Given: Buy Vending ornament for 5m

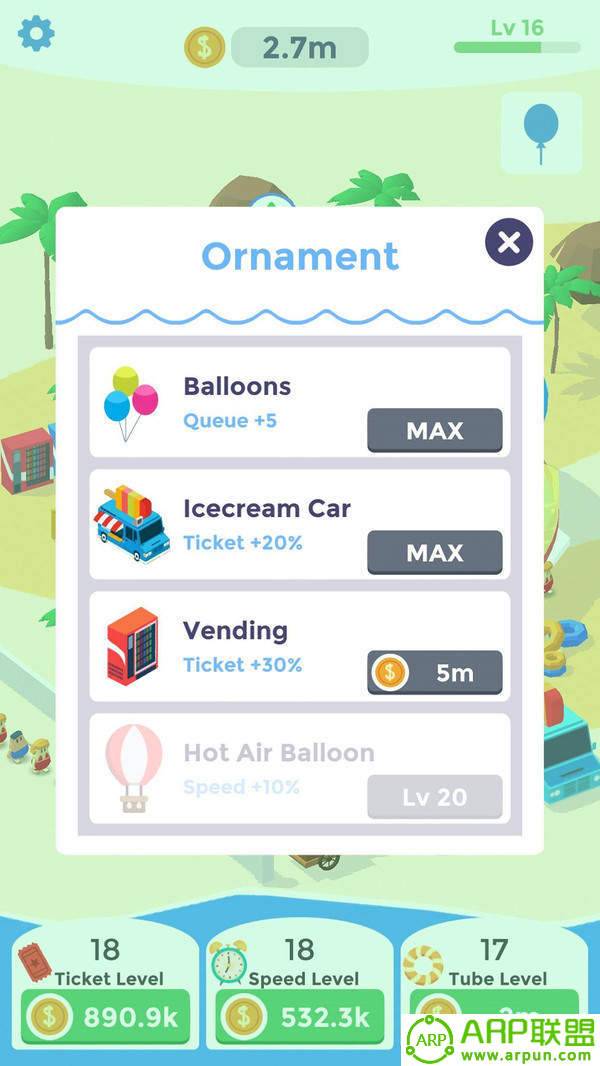Looking at the screenshot, I should (x=434, y=673).
